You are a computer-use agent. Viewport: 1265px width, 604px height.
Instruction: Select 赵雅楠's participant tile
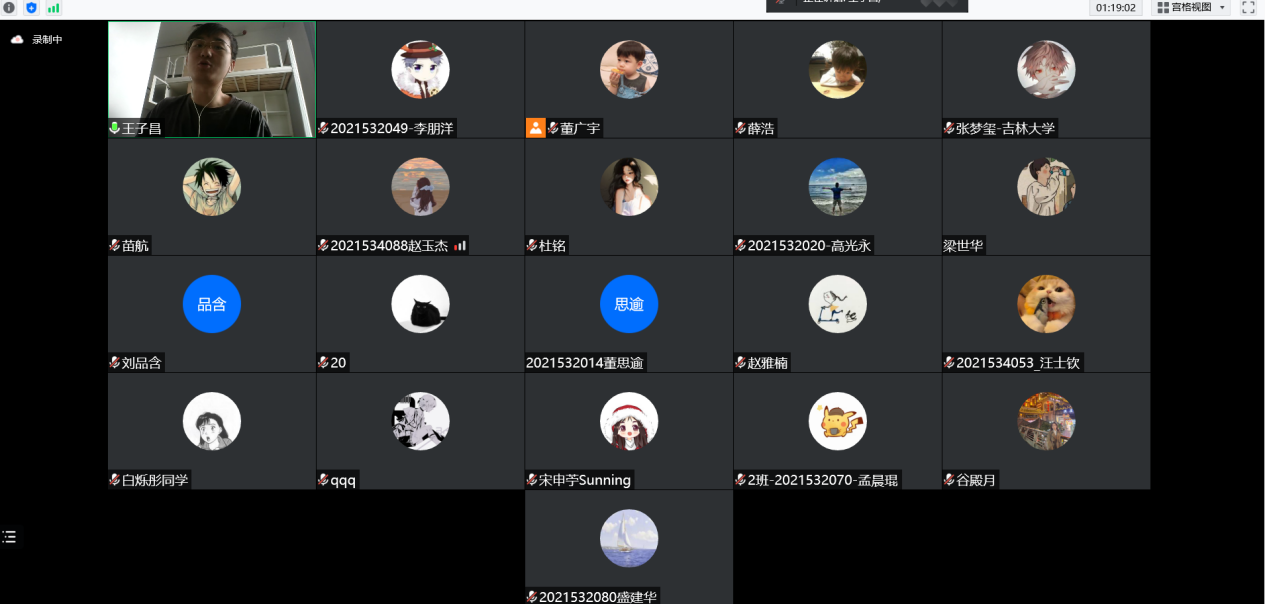[x=837, y=313]
